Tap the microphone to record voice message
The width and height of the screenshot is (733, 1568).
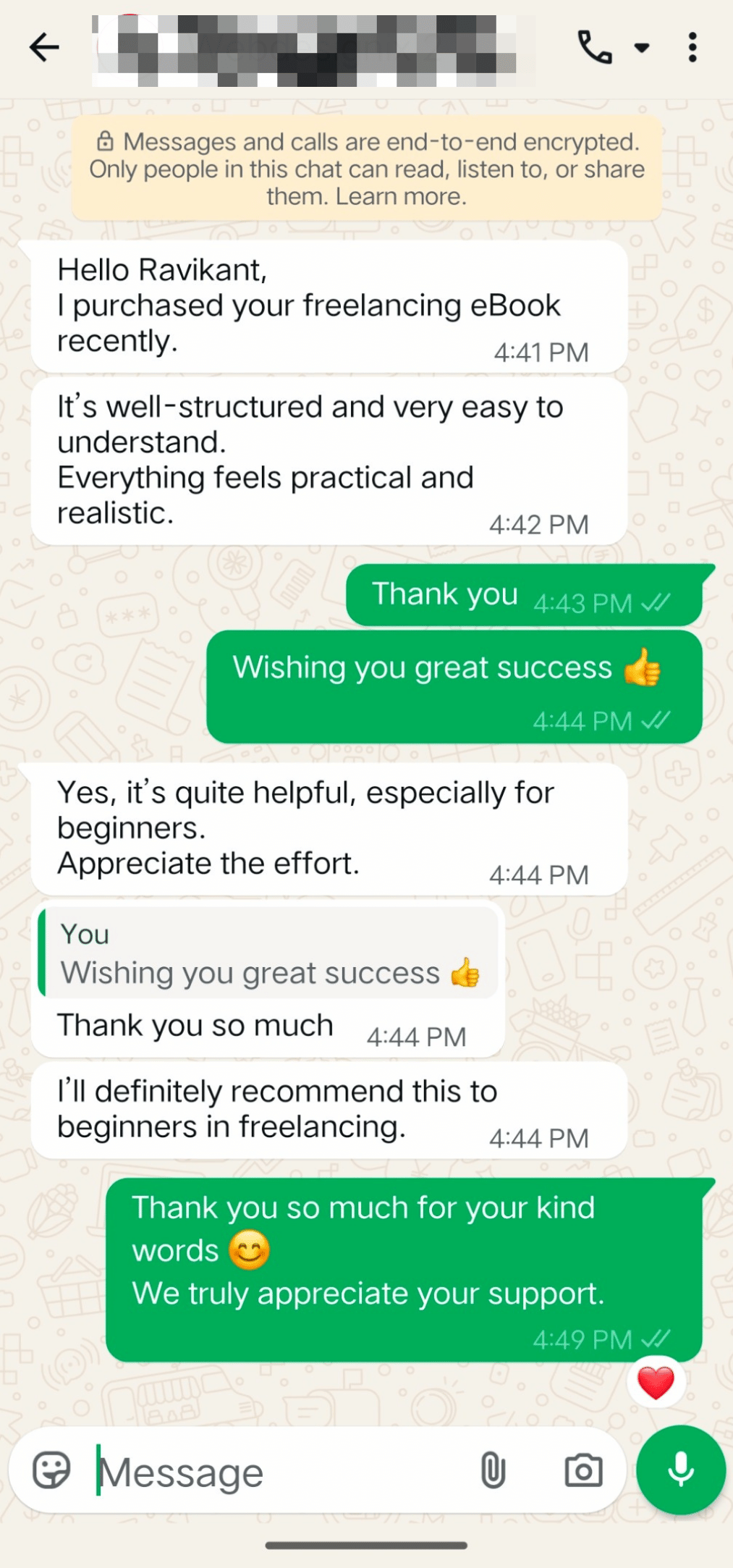click(680, 1470)
